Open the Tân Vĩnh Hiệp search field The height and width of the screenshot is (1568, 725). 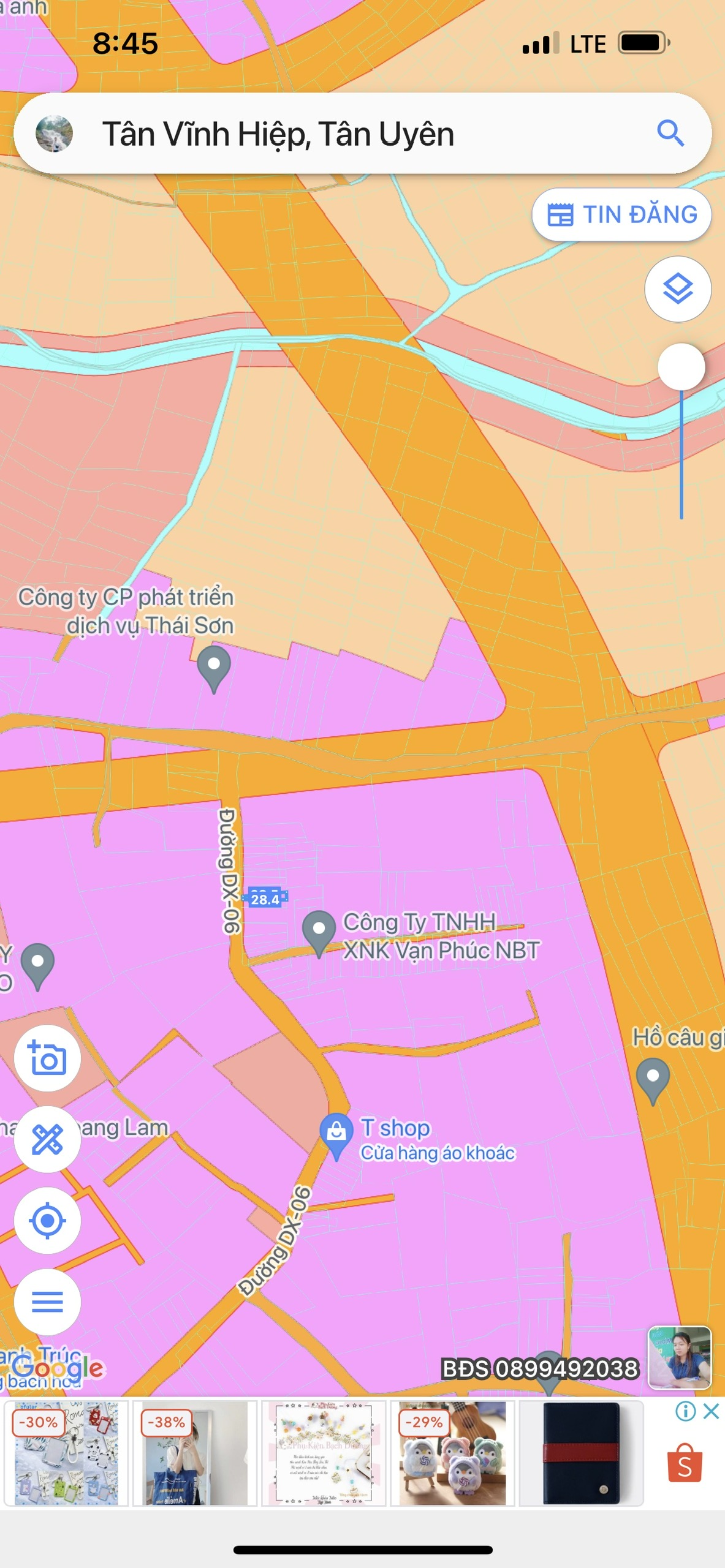coord(362,134)
